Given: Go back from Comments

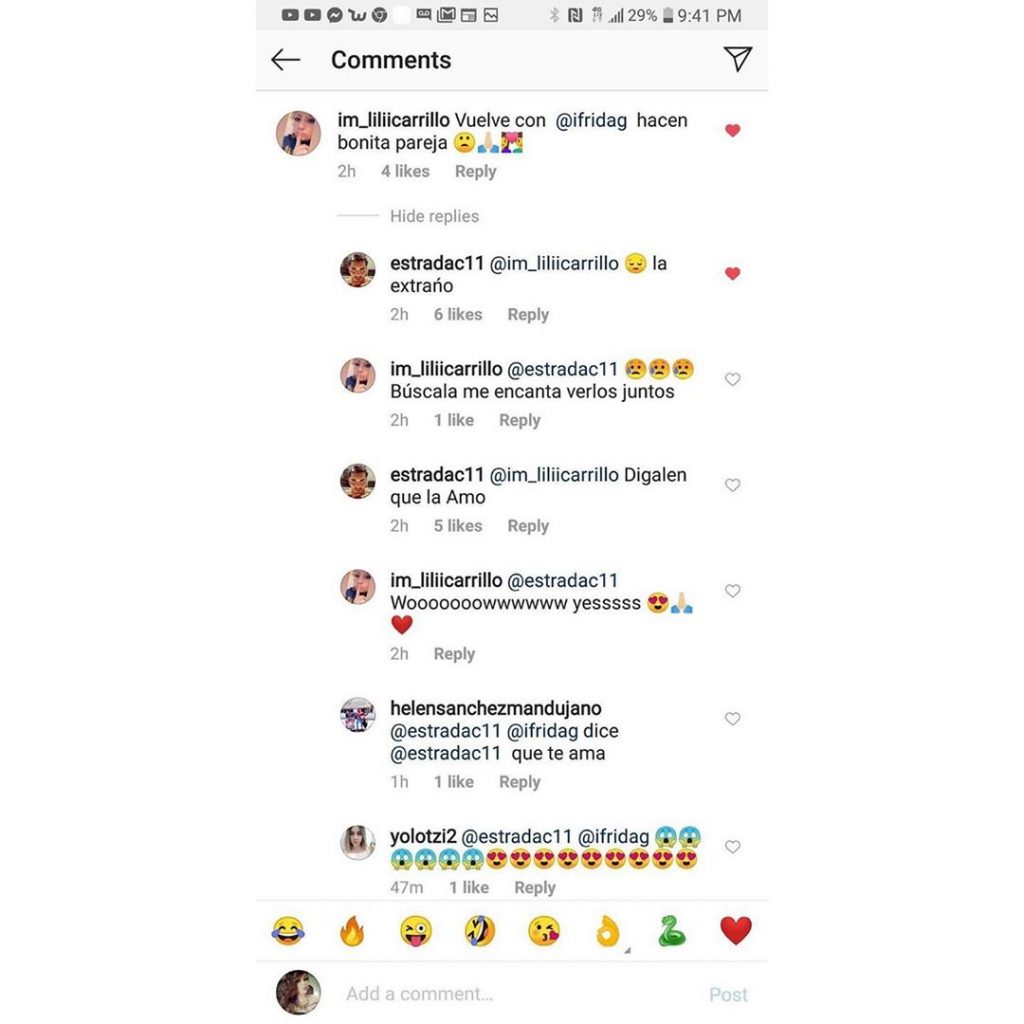Looking at the screenshot, I should coord(286,60).
